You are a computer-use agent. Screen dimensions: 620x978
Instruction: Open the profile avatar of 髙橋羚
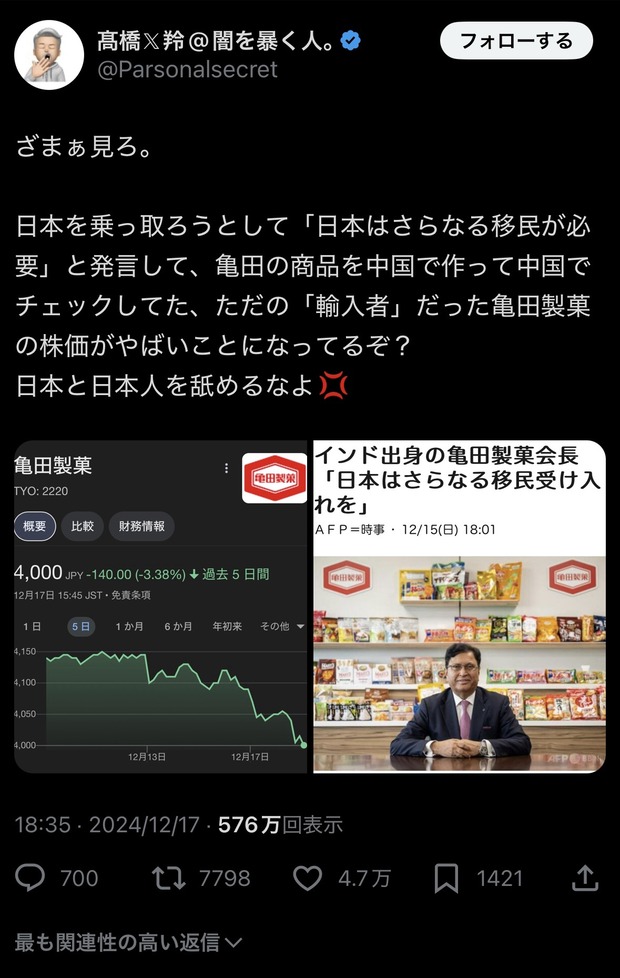pyautogui.click(x=48, y=54)
